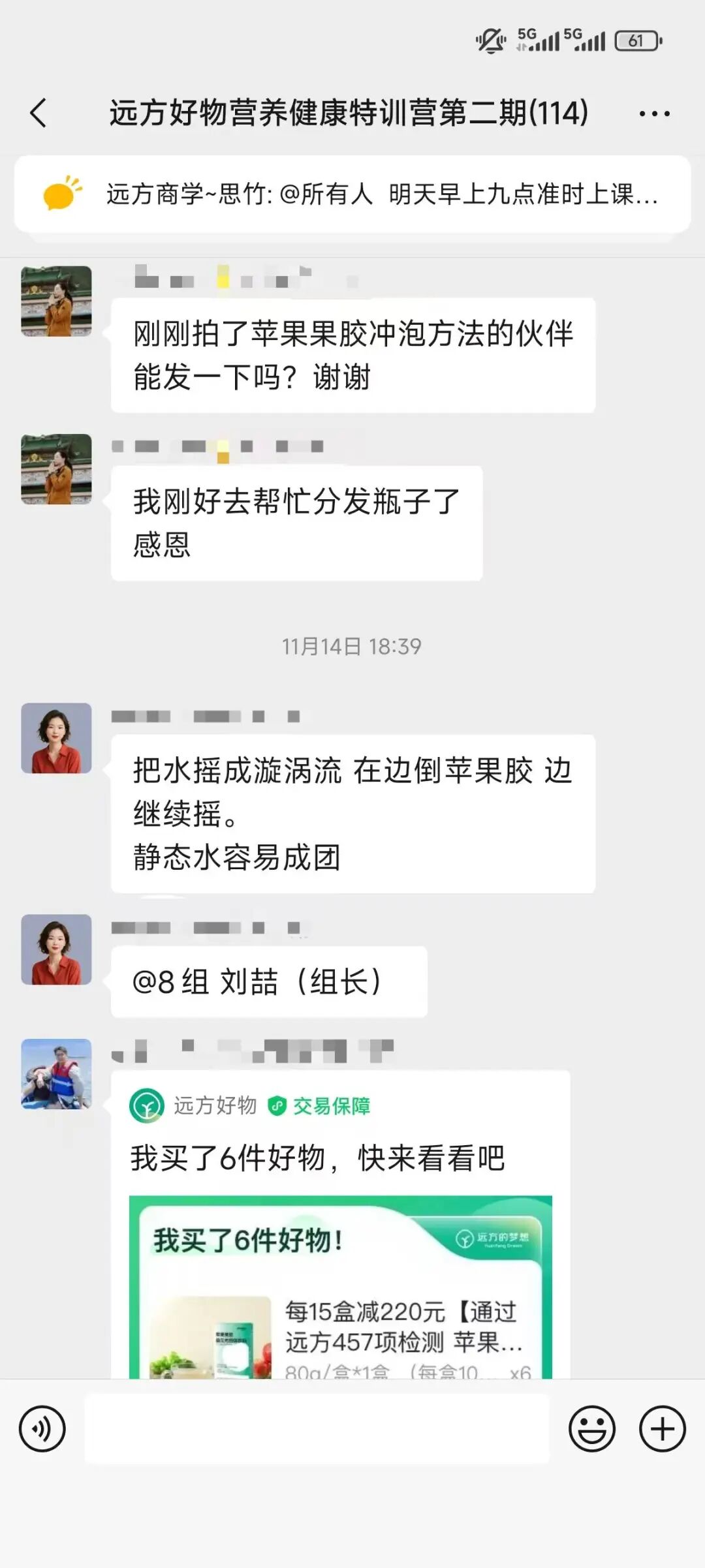The image size is (705, 1568).
Task: View the avatar of the 苹果果胶冲泡方法 sender
Action: [x=57, y=301]
